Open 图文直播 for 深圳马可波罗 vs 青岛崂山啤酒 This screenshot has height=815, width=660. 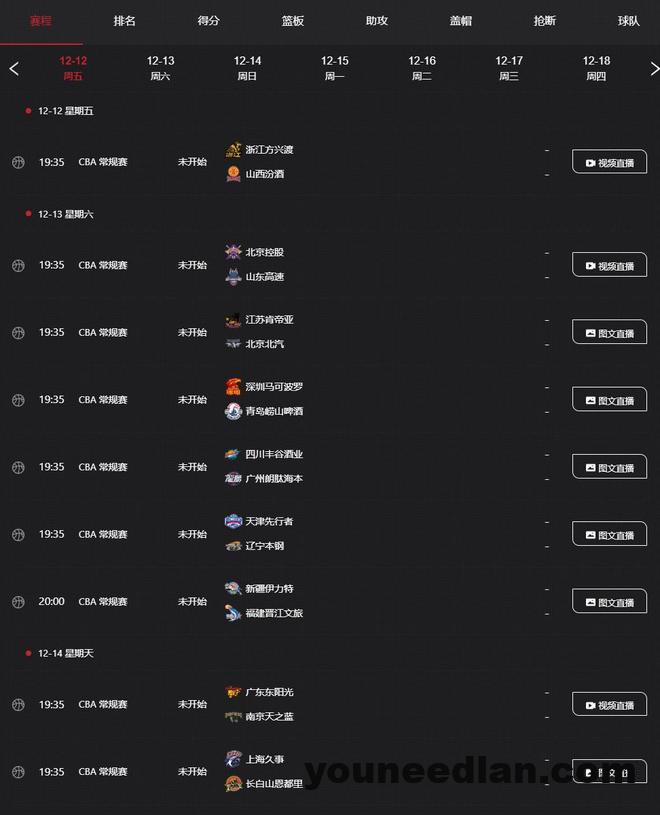[x=609, y=400]
